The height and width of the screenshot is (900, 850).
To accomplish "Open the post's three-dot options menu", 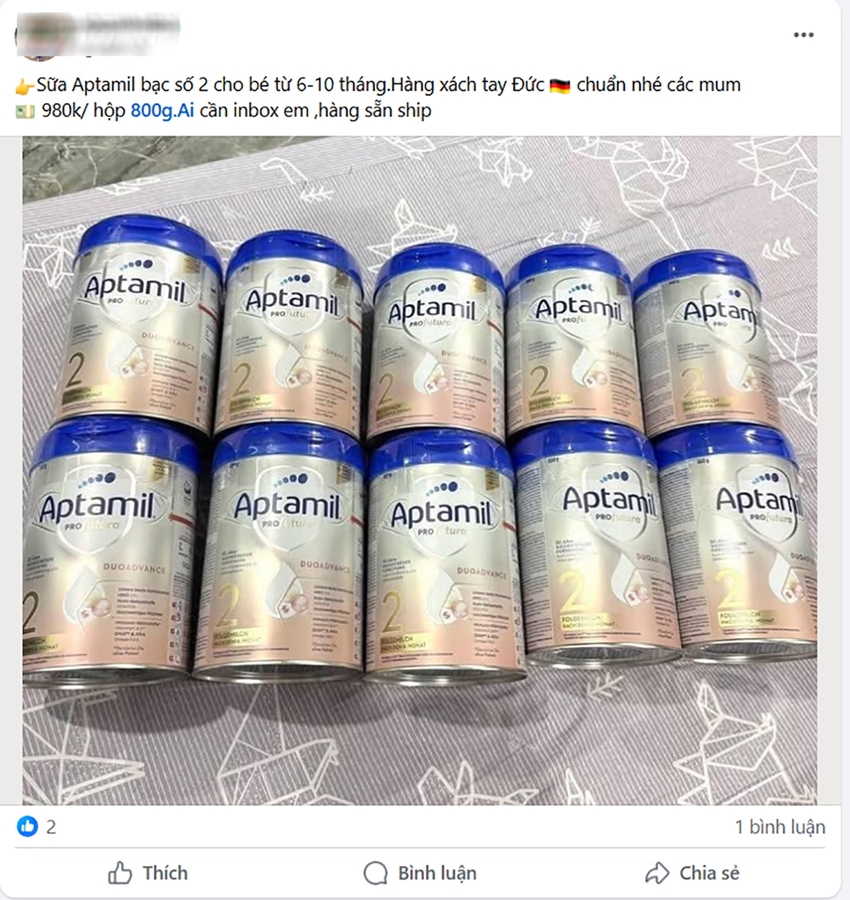I will tap(803, 35).
